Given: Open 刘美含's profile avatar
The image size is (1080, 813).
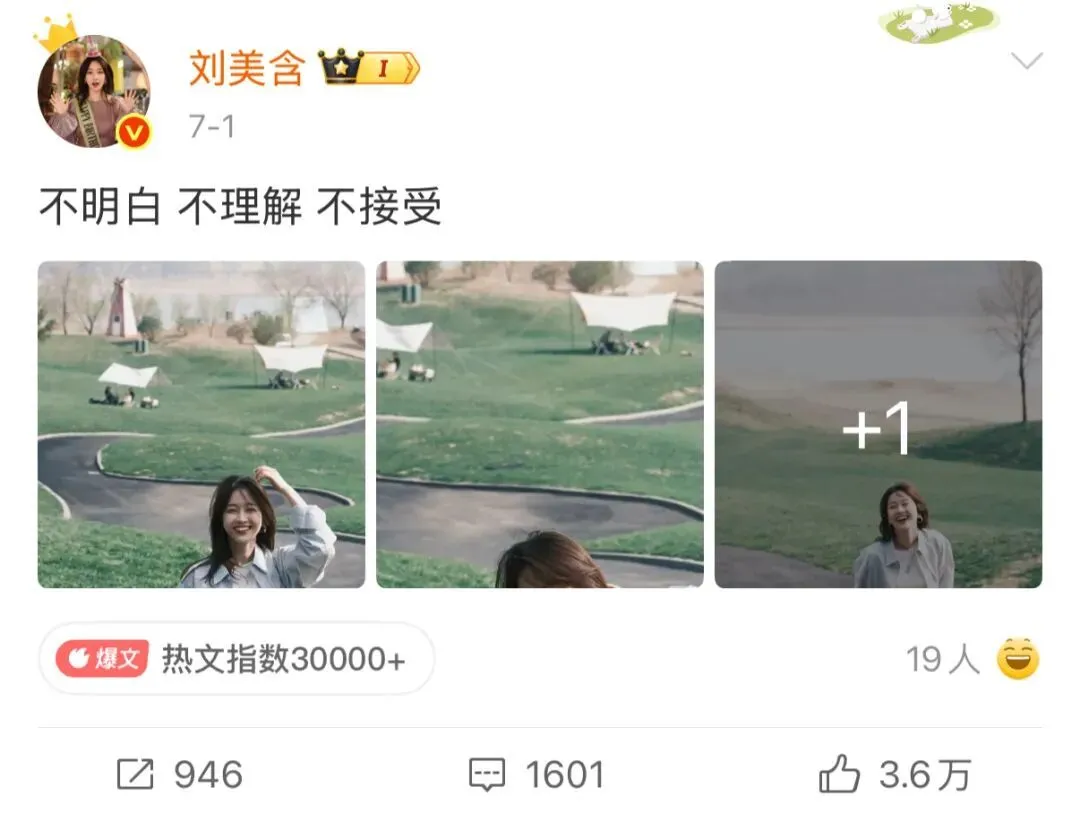Looking at the screenshot, I should (x=94, y=92).
